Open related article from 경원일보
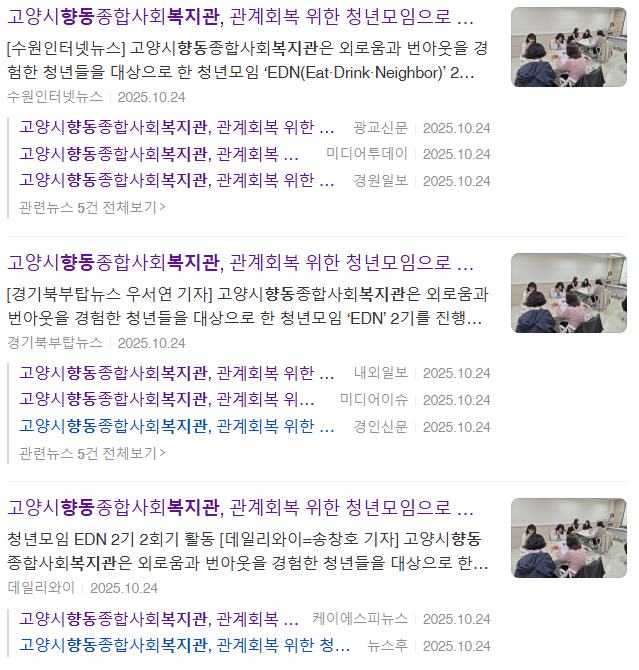639x670 pixels. click(x=177, y=180)
